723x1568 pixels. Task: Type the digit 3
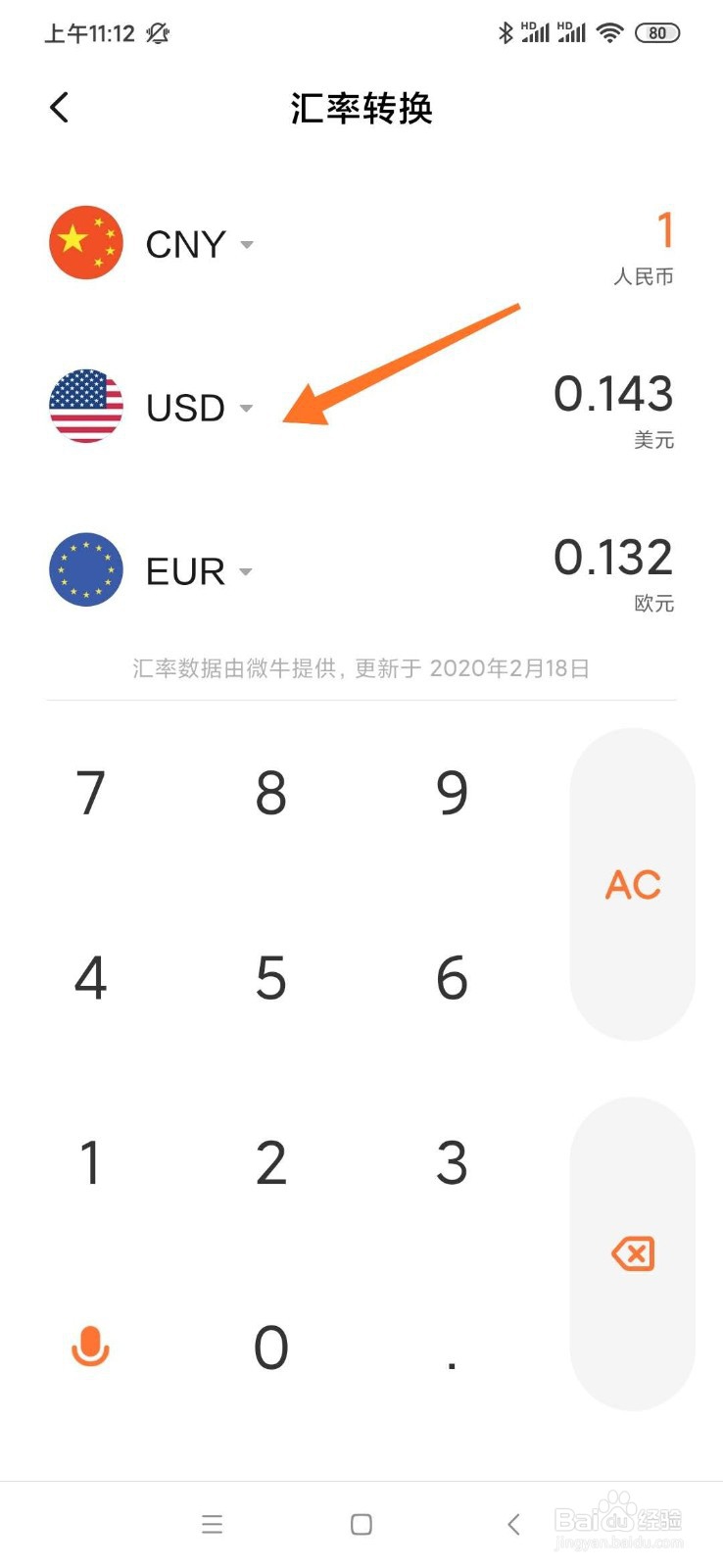(452, 1163)
